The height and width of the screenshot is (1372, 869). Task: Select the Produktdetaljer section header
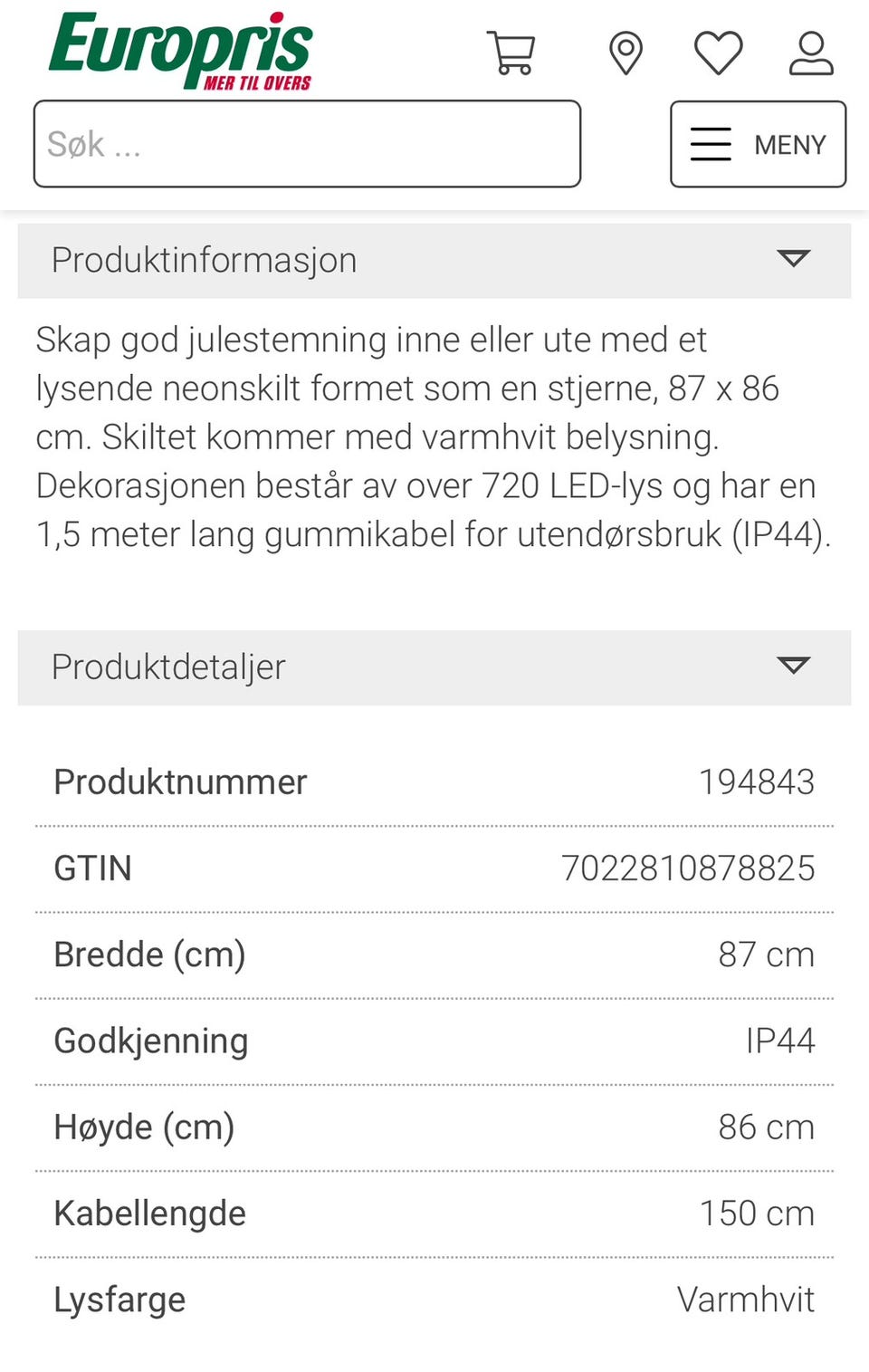168,667
